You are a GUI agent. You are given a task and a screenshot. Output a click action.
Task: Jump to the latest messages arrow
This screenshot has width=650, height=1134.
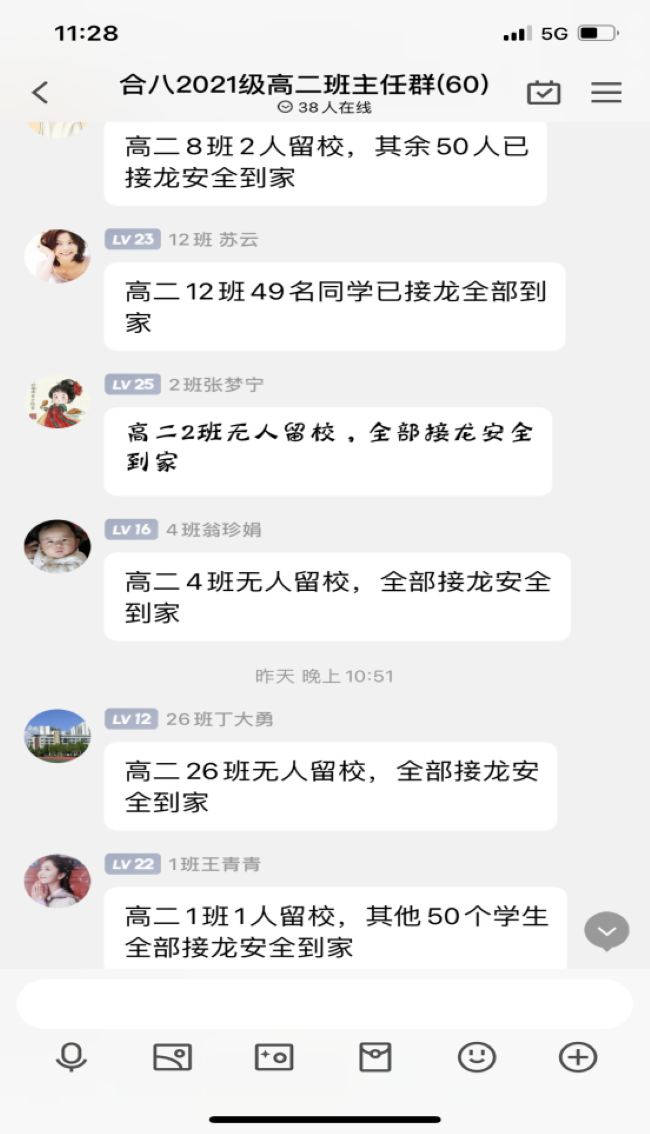coord(607,932)
